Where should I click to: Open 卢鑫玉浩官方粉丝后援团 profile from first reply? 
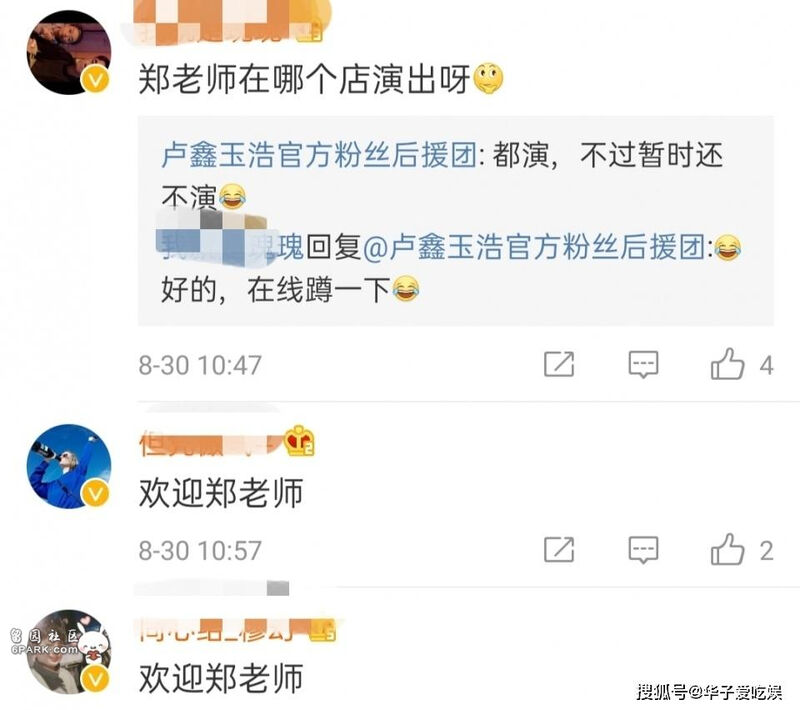(319, 156)
